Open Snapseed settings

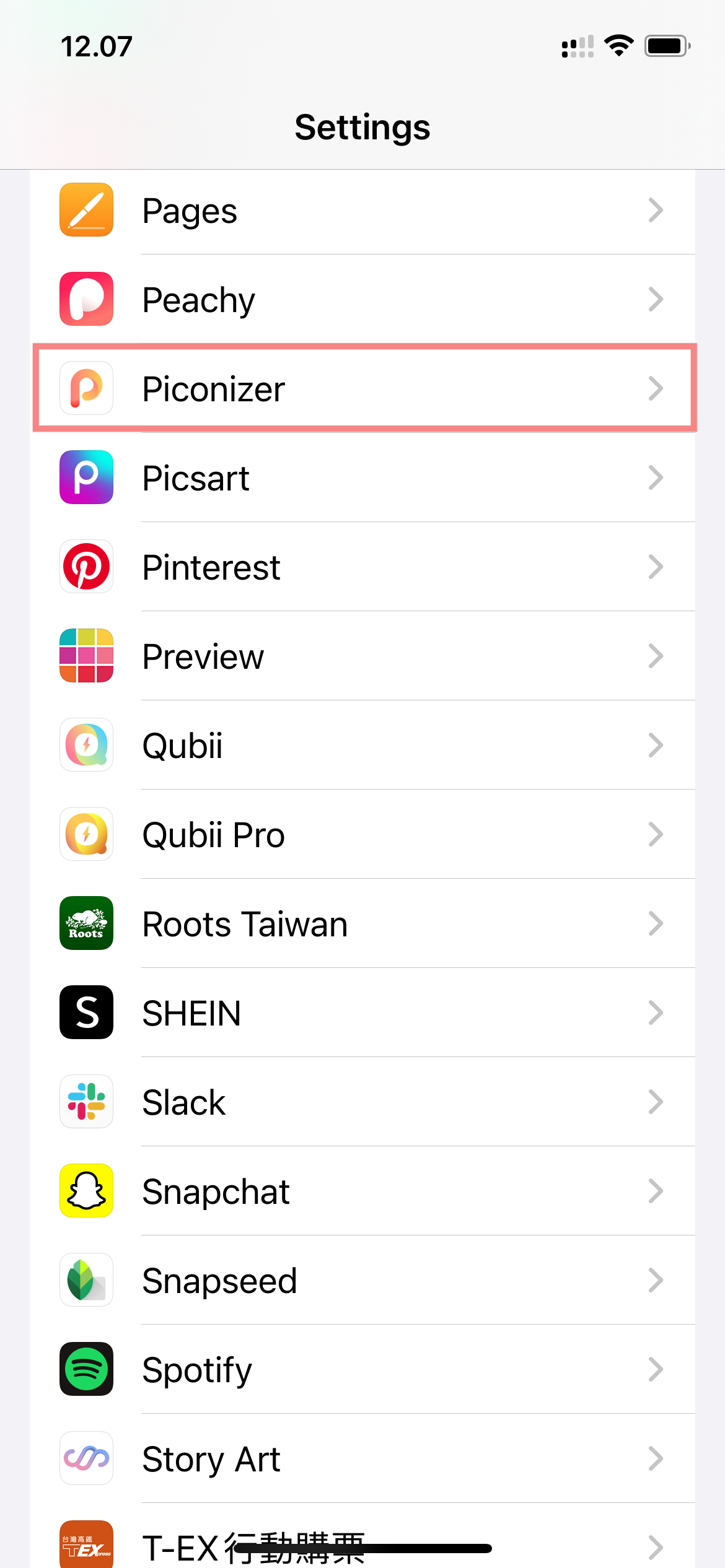pos(362,1281)
